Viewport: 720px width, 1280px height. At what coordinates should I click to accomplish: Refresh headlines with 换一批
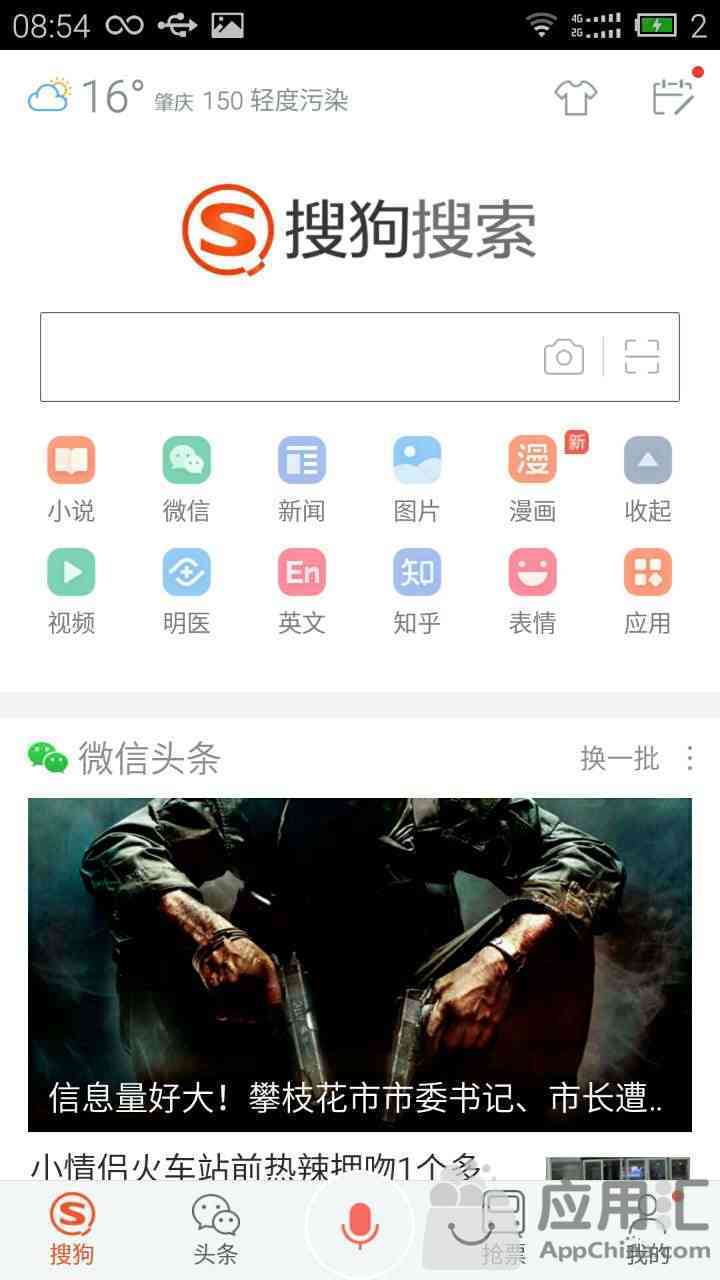click(x=620, y=759)
